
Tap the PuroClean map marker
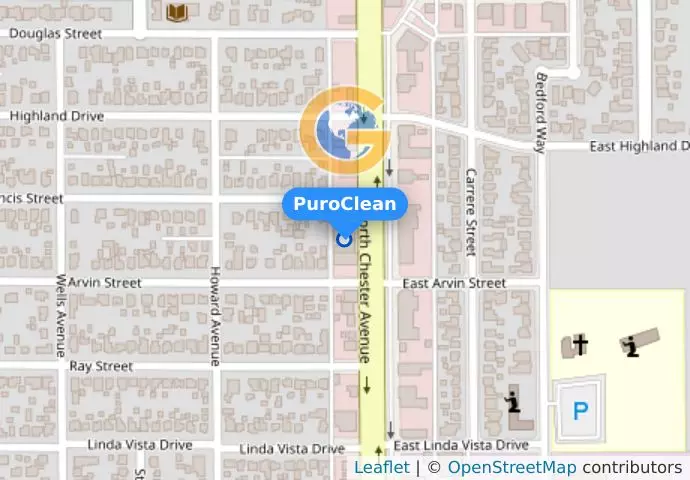click(x=344, y=238)
